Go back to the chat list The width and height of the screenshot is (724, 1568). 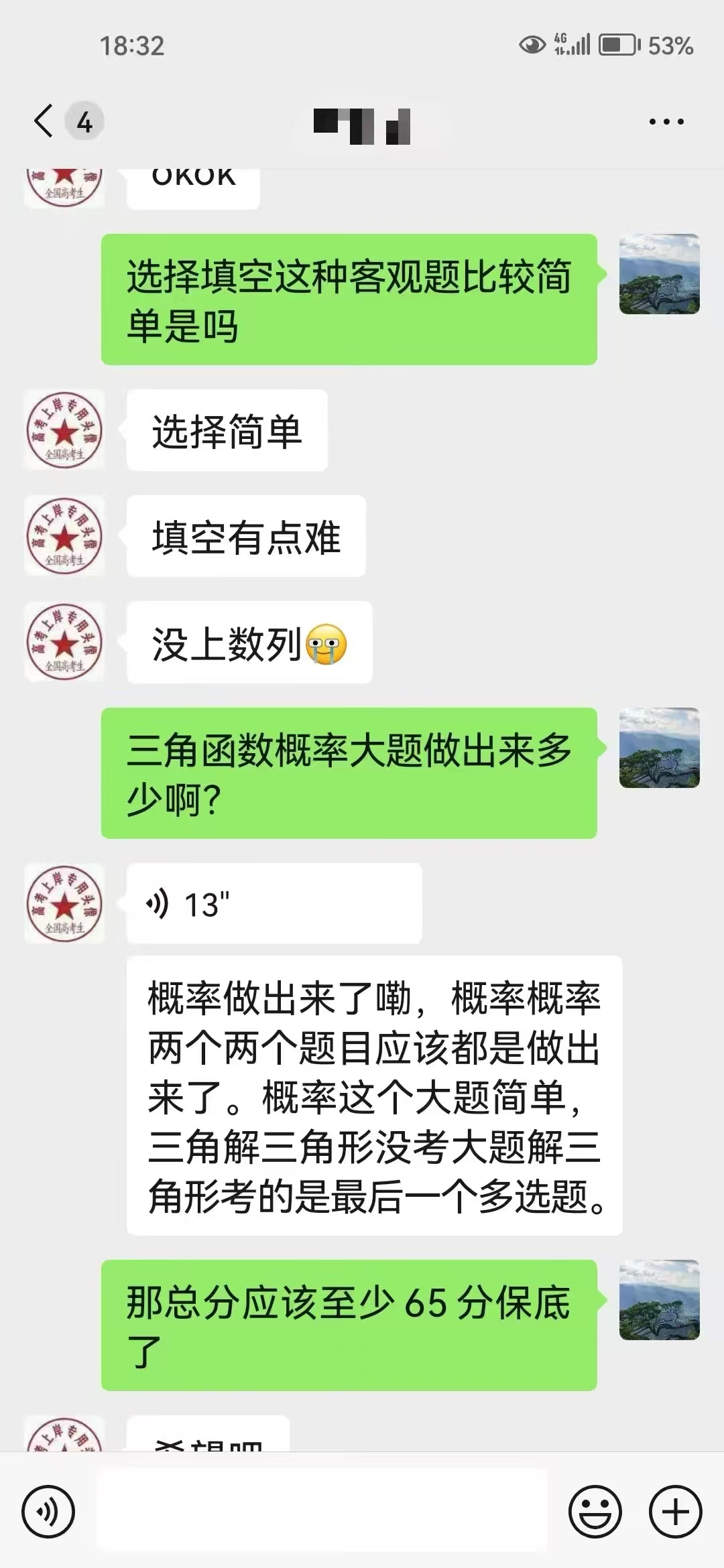44,122
